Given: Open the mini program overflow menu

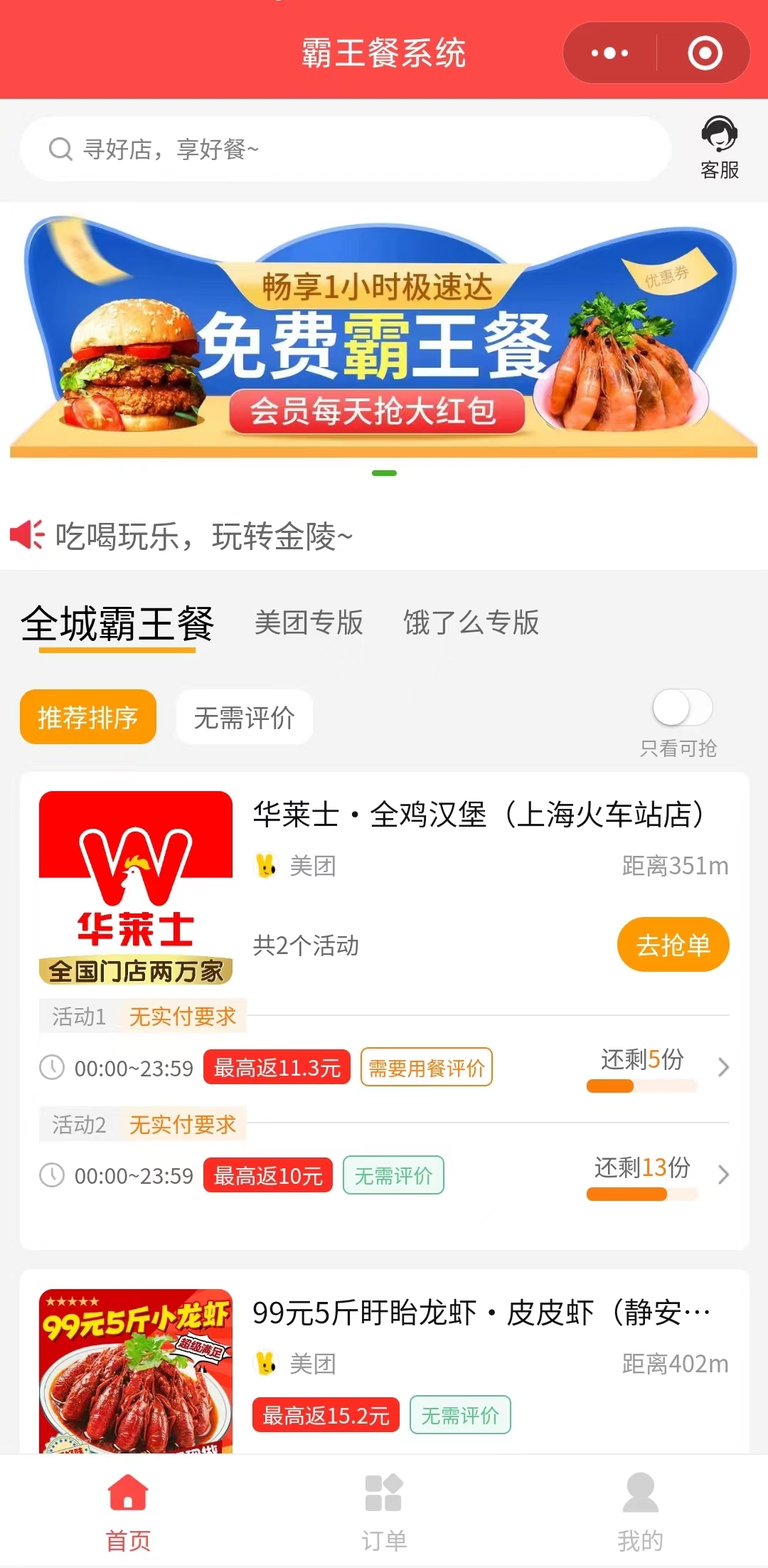Looking at the screenshot, I should [x=610, y=53].
